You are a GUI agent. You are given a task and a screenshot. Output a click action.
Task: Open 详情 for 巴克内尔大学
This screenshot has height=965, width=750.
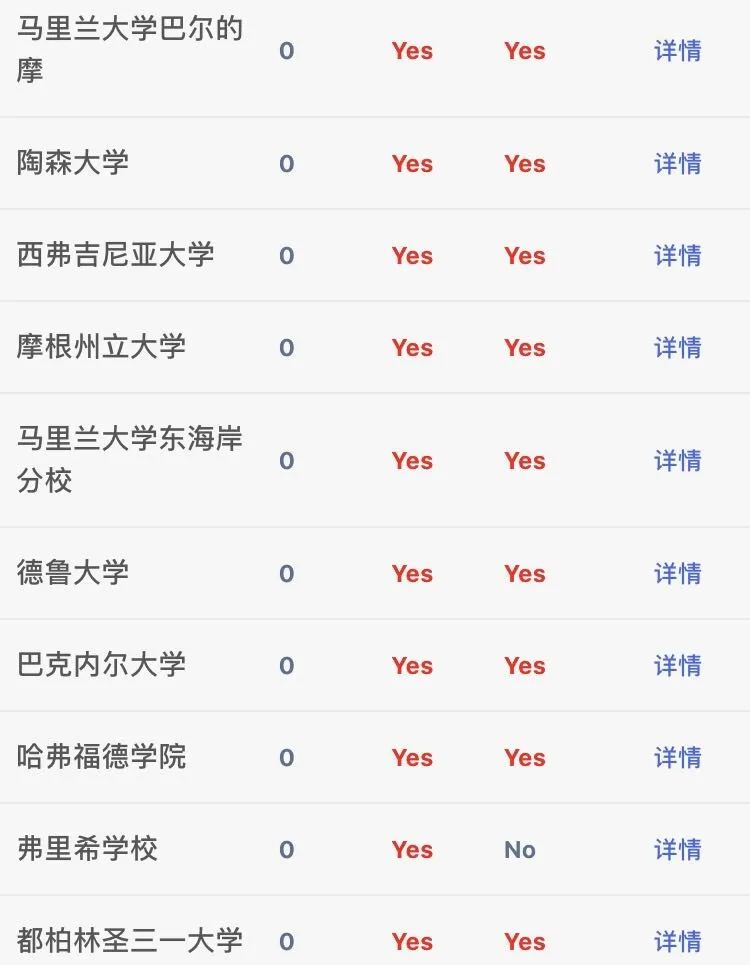pyautogui.click(x=677, y=666)
